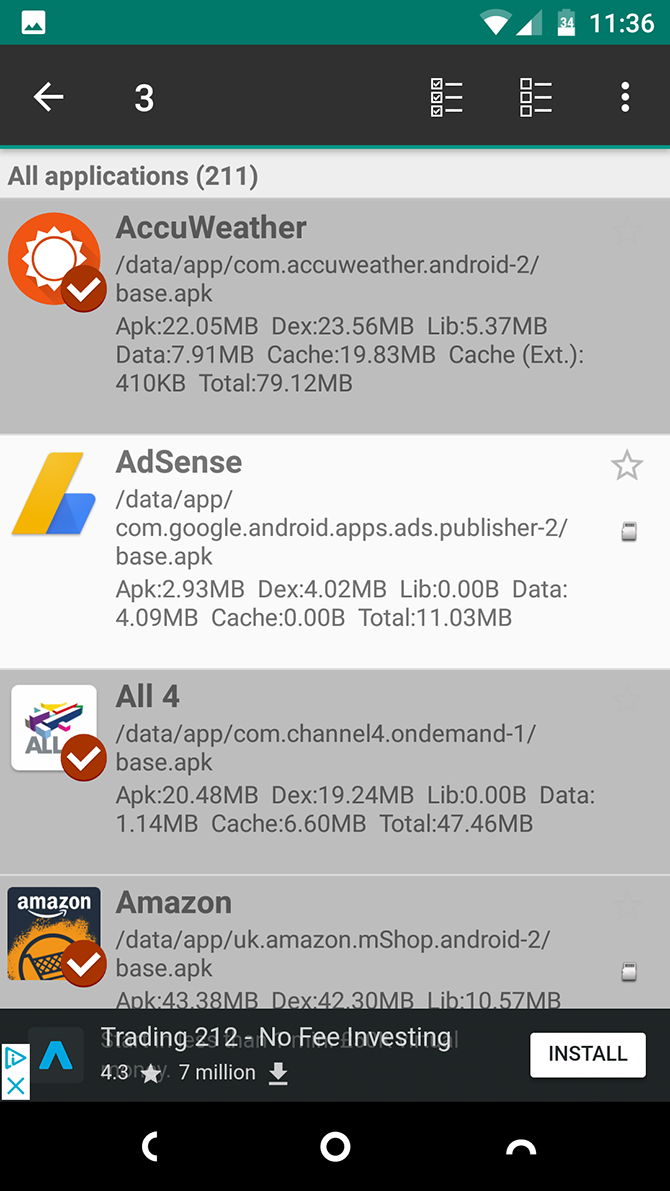Viewport: 670px width, 1191px height.
Task: Mark AdSense as a favorite
Action: coord(627,465)
